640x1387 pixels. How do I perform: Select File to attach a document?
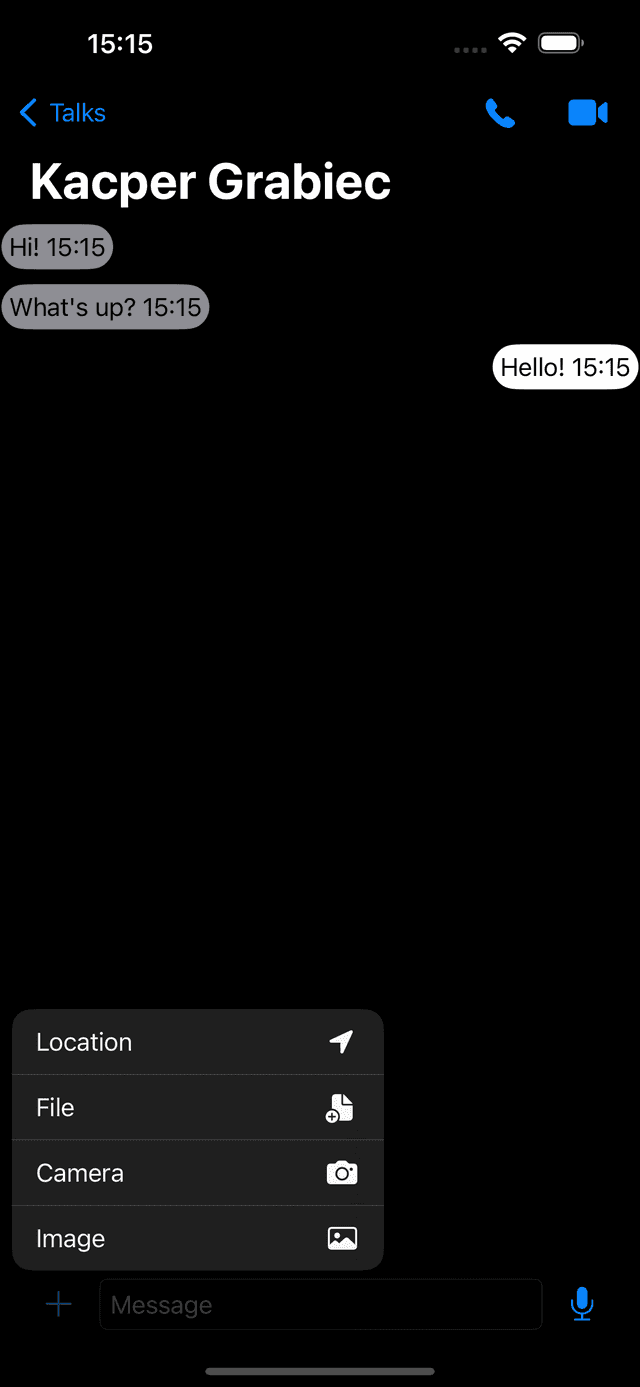tap(197, 1107)
